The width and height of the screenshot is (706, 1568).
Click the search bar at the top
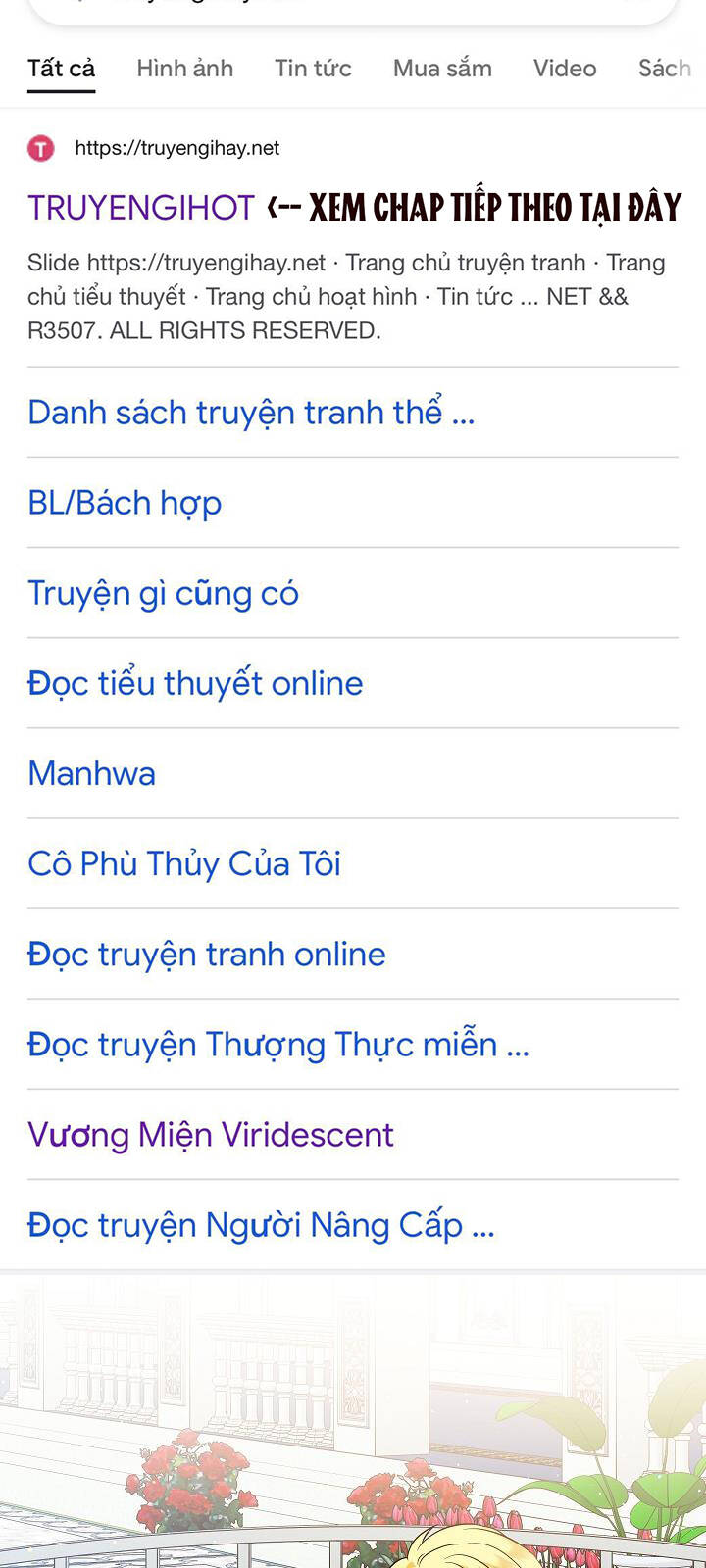click(x=353, y=8)
